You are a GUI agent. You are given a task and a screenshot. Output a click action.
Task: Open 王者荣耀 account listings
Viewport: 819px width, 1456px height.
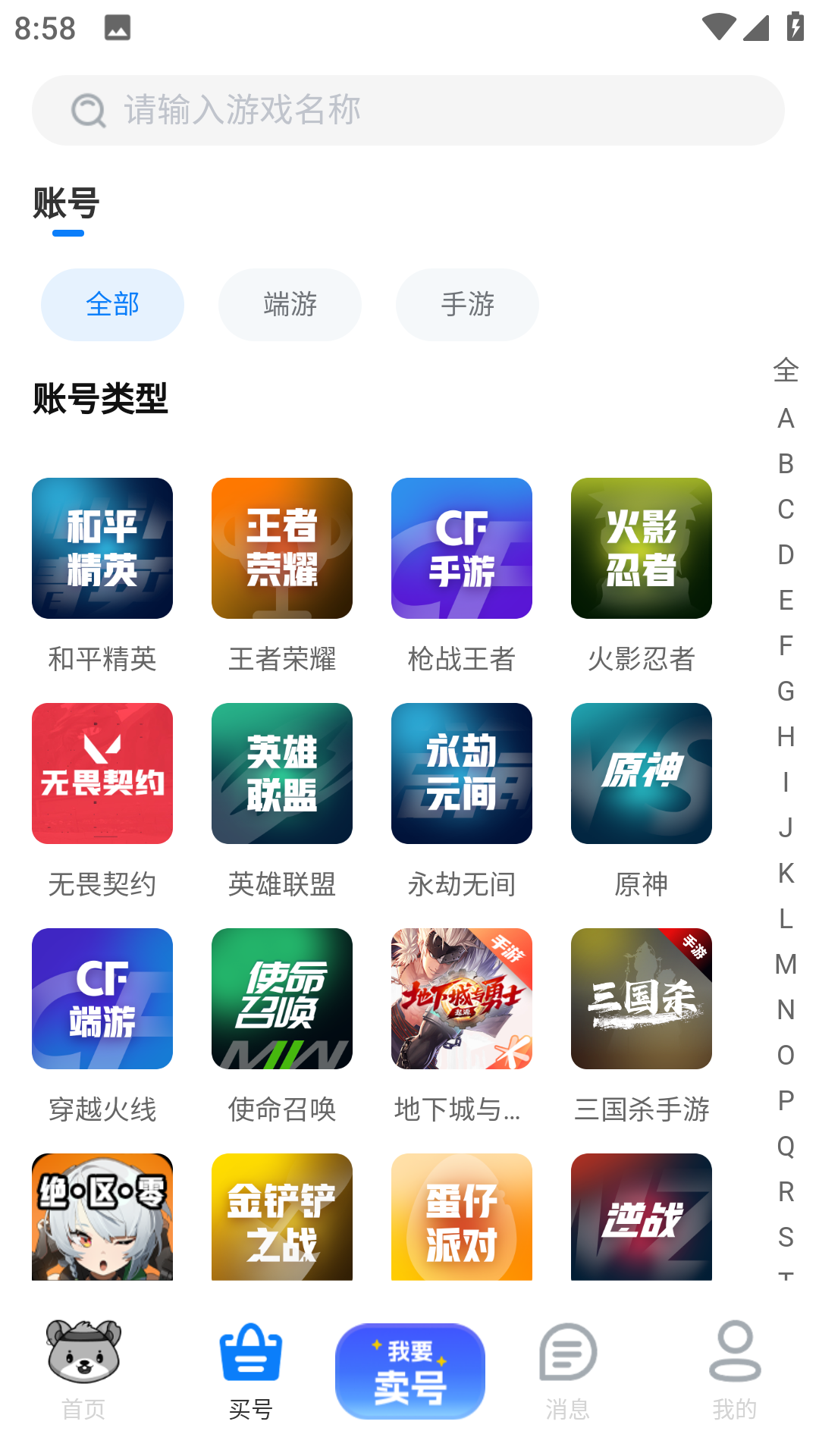282,548
